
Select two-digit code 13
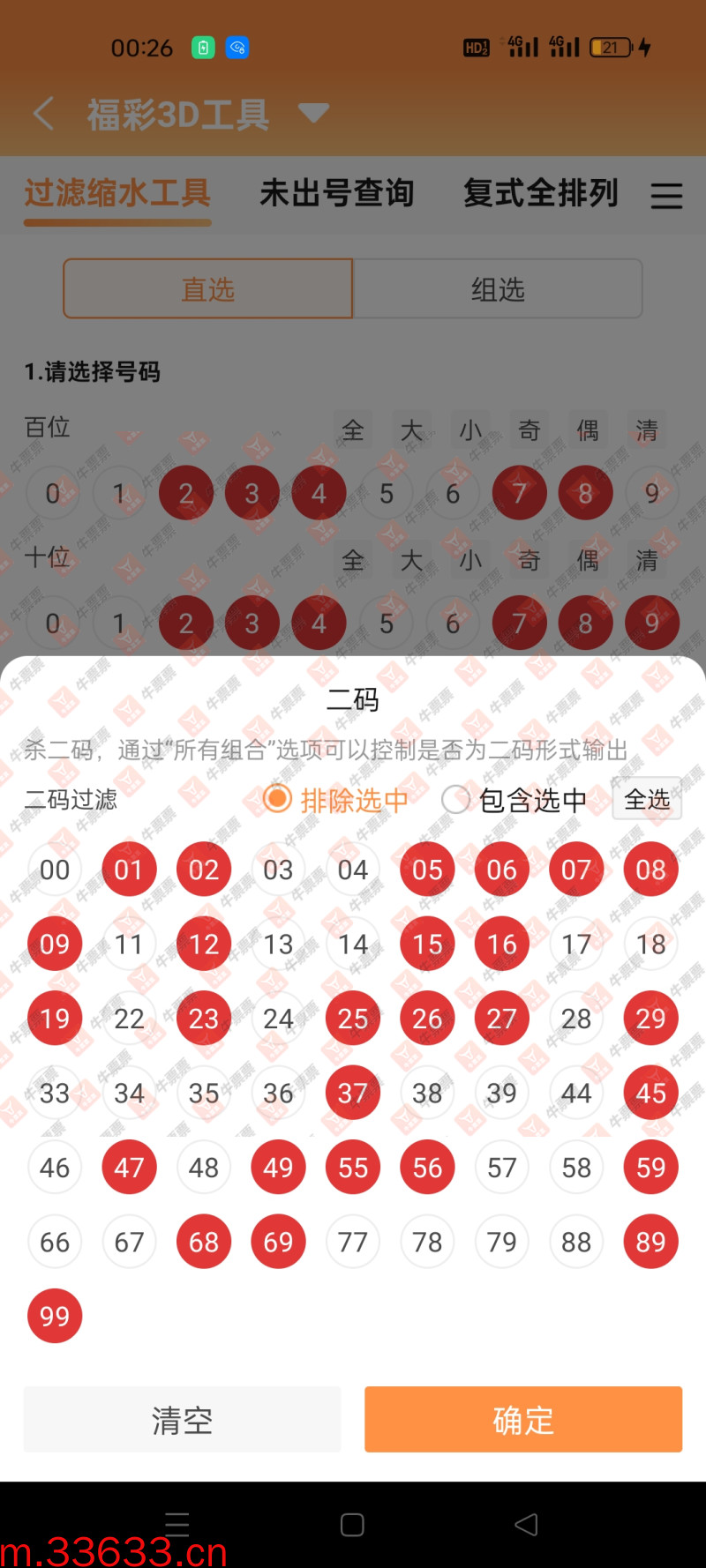[x=278, y=944]
